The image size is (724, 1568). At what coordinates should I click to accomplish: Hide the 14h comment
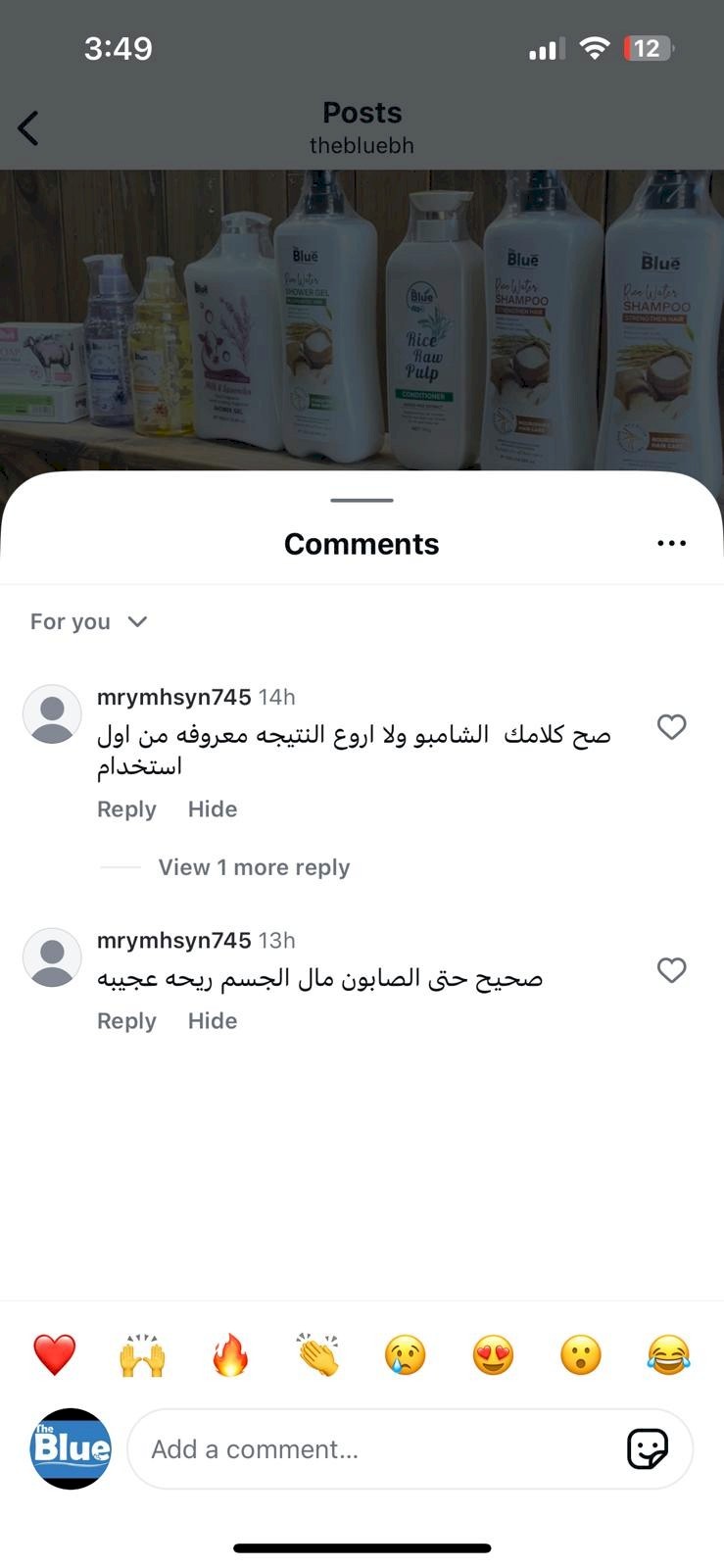pos(213,809)
